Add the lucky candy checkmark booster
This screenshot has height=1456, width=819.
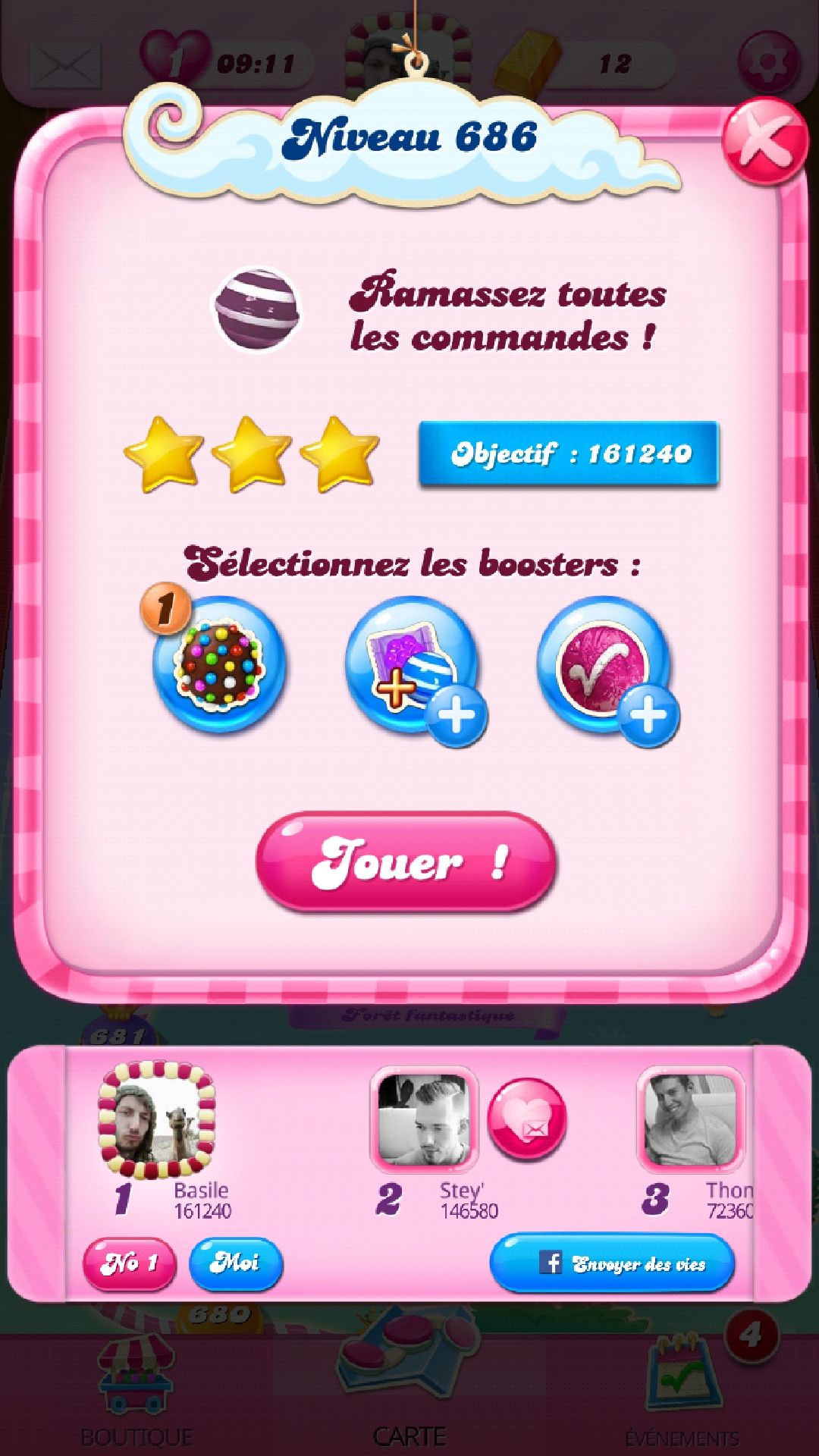coord(605,665)
